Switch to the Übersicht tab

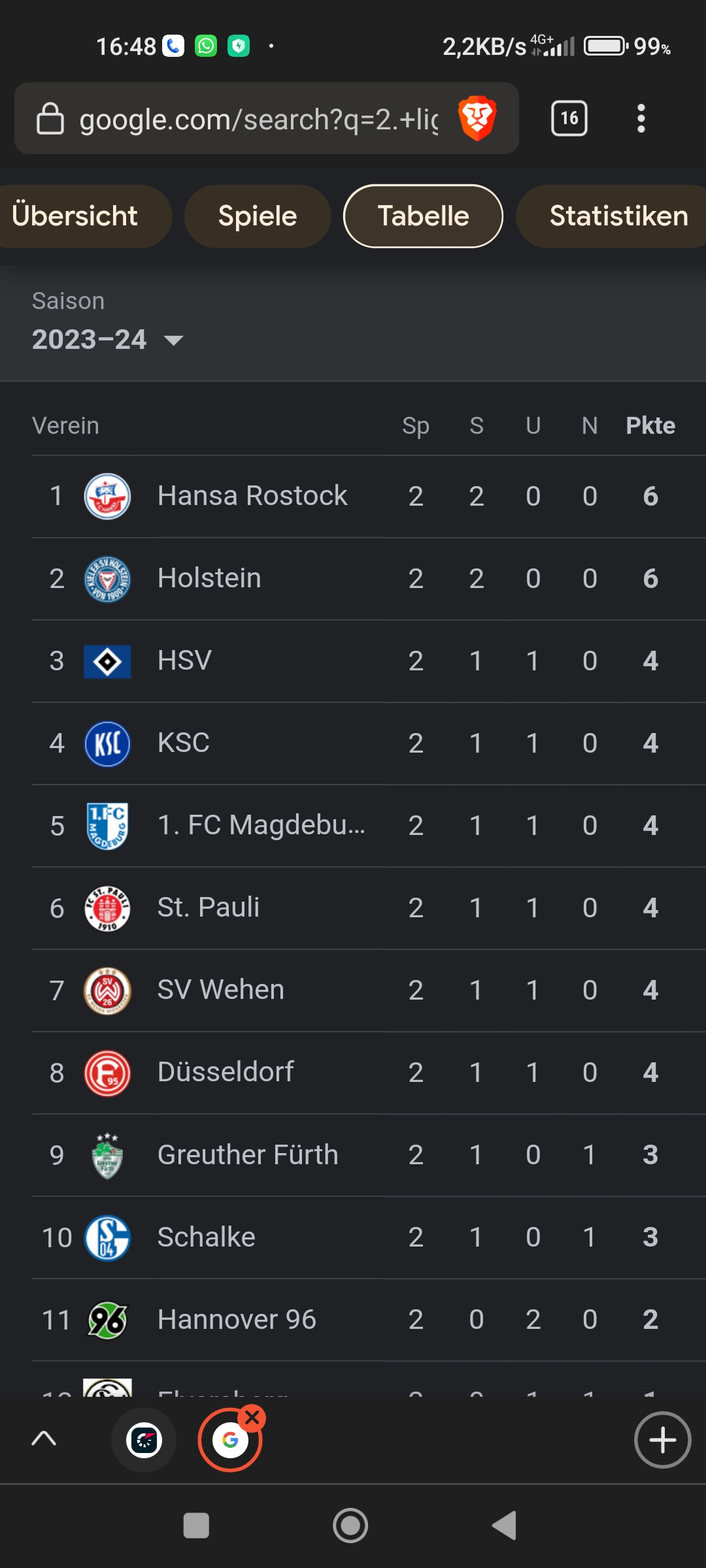click(x=75, y=216)
